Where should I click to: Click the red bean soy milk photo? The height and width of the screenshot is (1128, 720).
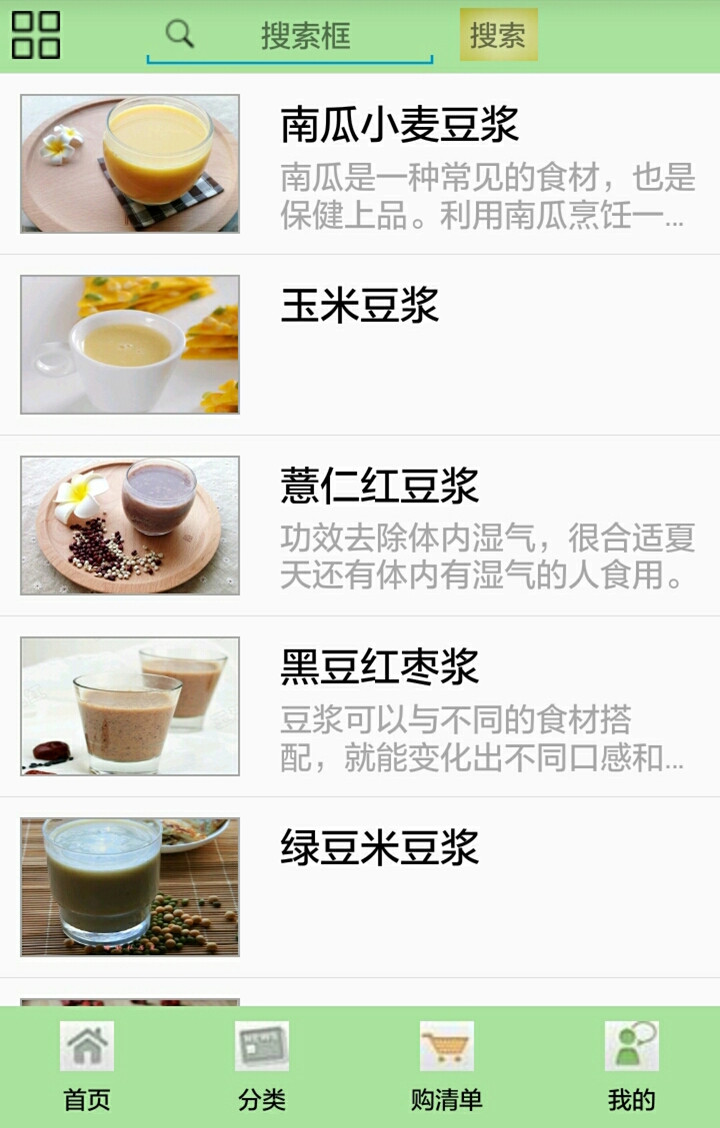point(128,522)
